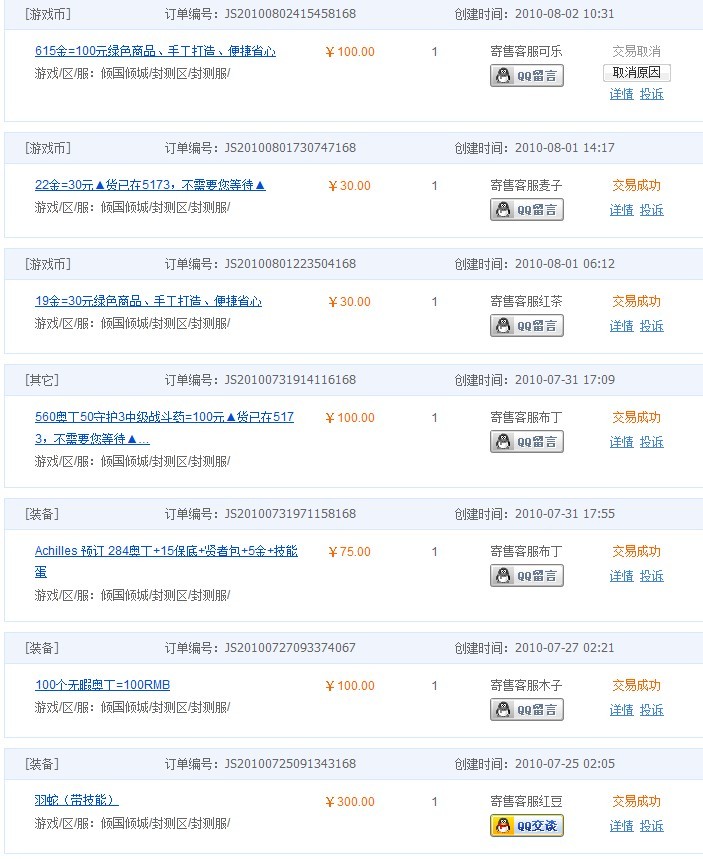File a 投诉 on the 22金=30元 order
This screenshot has width=703, height=859.
[651, 210]
